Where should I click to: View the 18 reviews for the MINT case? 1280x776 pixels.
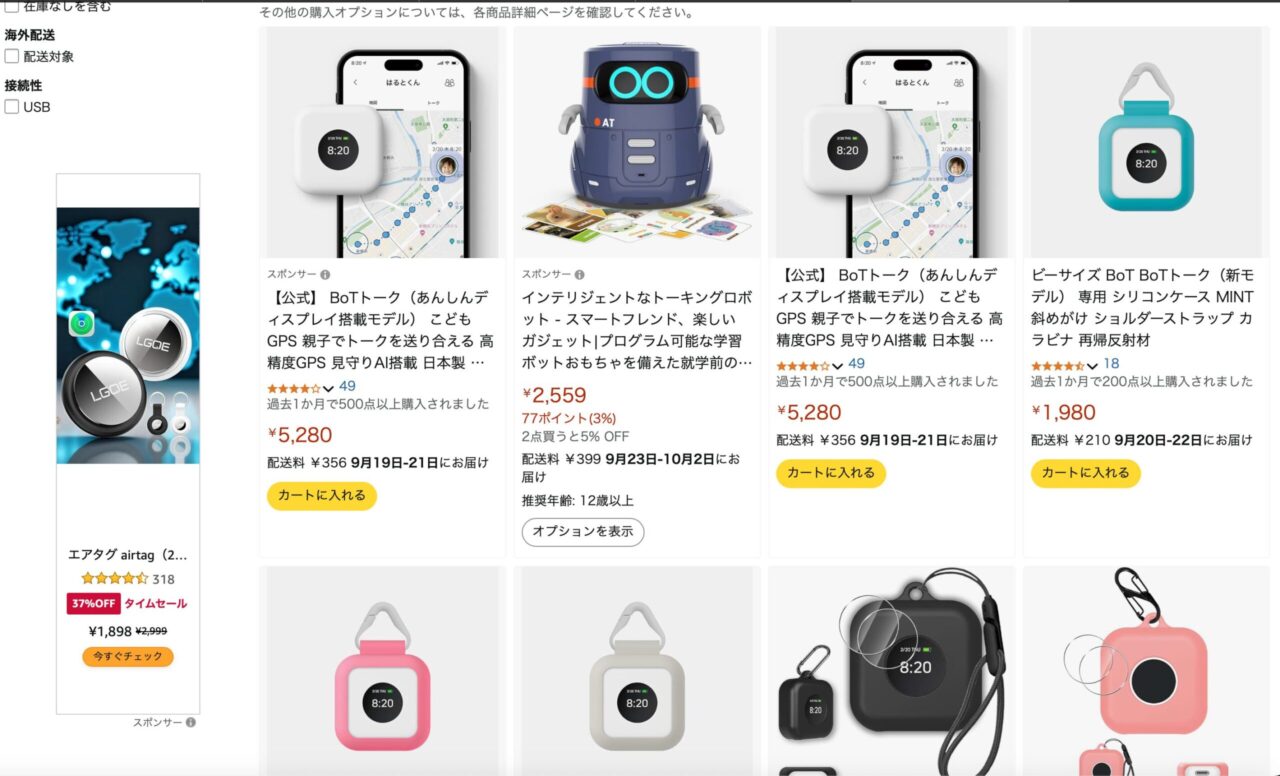point(1111,364)
